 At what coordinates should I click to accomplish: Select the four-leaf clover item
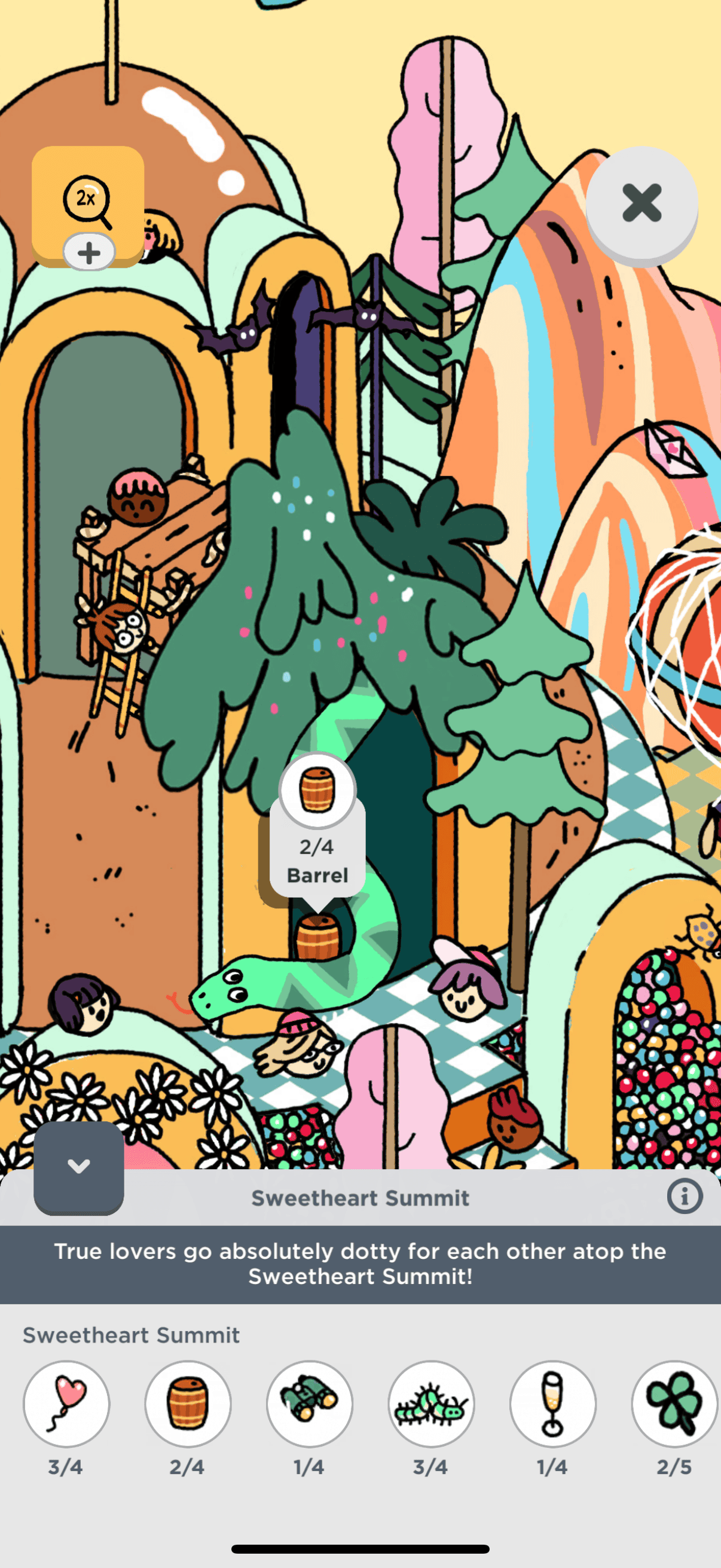click(674, 1404)
